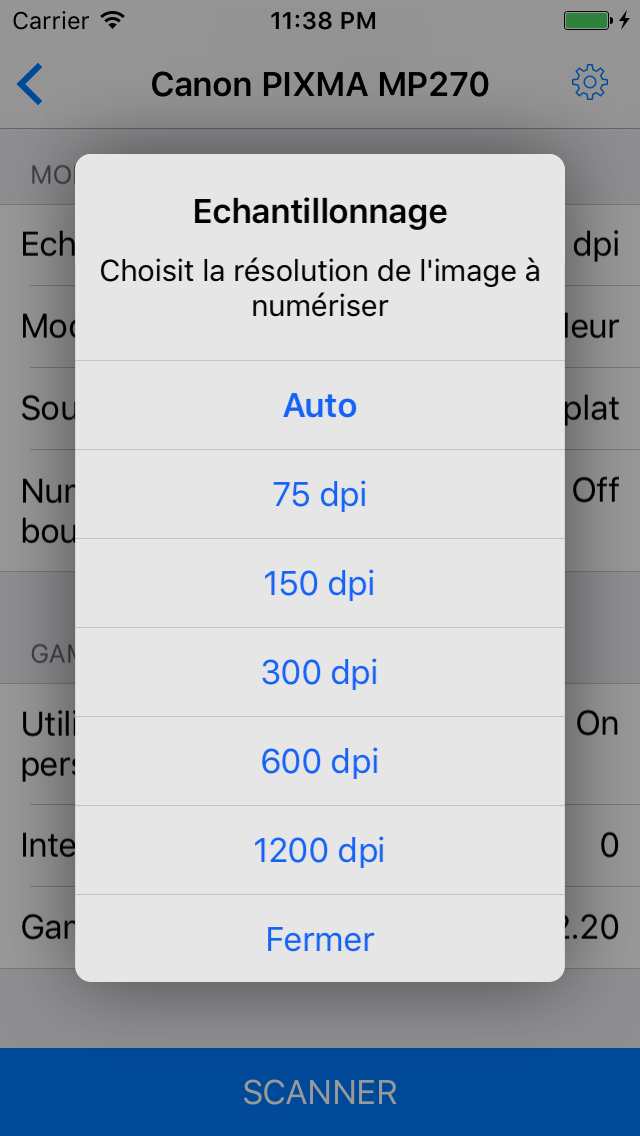Select the Auto resolution option
Viewport: 640px width, 1136px height.
tap(320, 406)
